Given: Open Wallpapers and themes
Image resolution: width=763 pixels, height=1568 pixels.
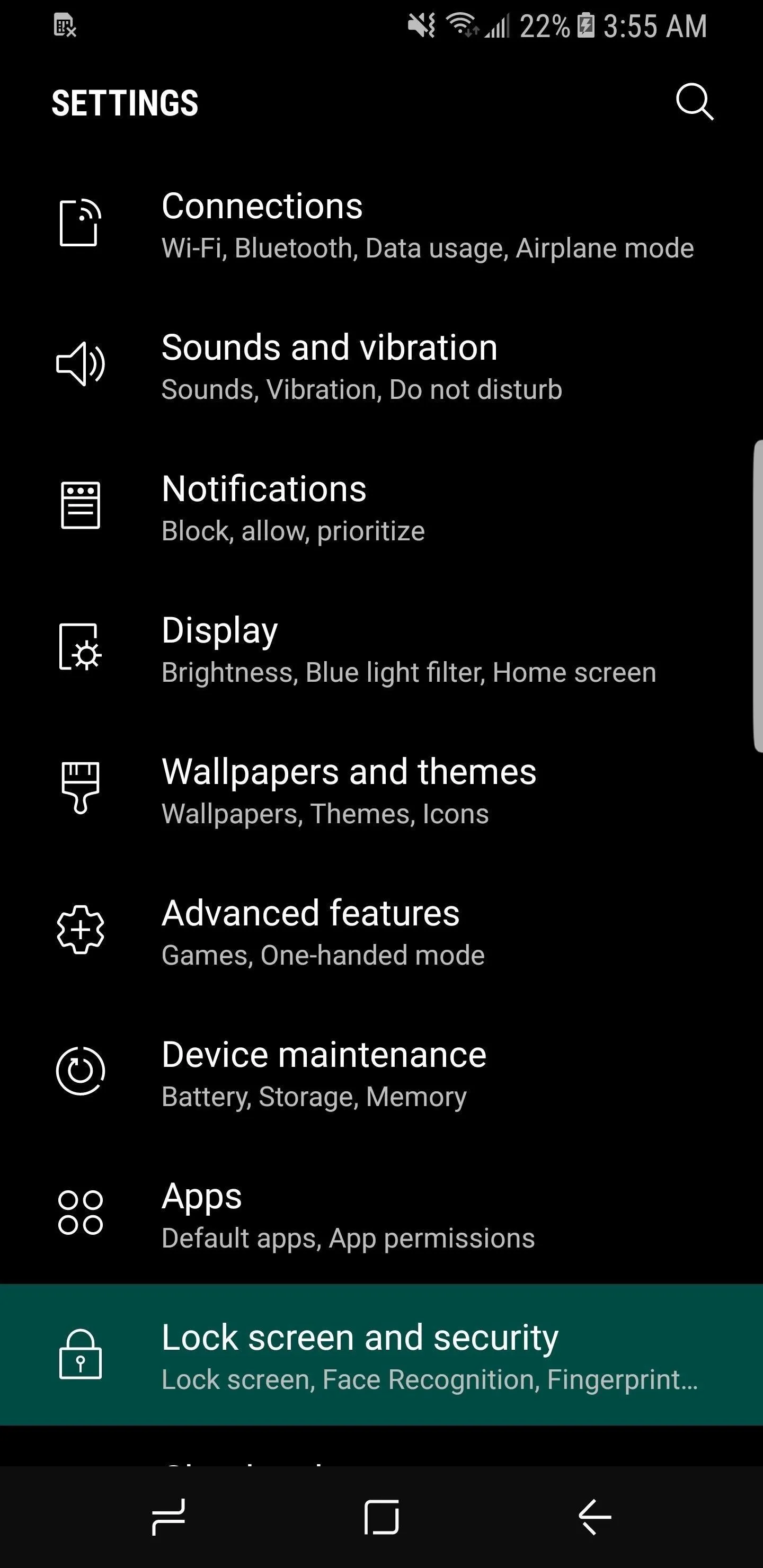Looking at the screenshot, I should point(381,791).
